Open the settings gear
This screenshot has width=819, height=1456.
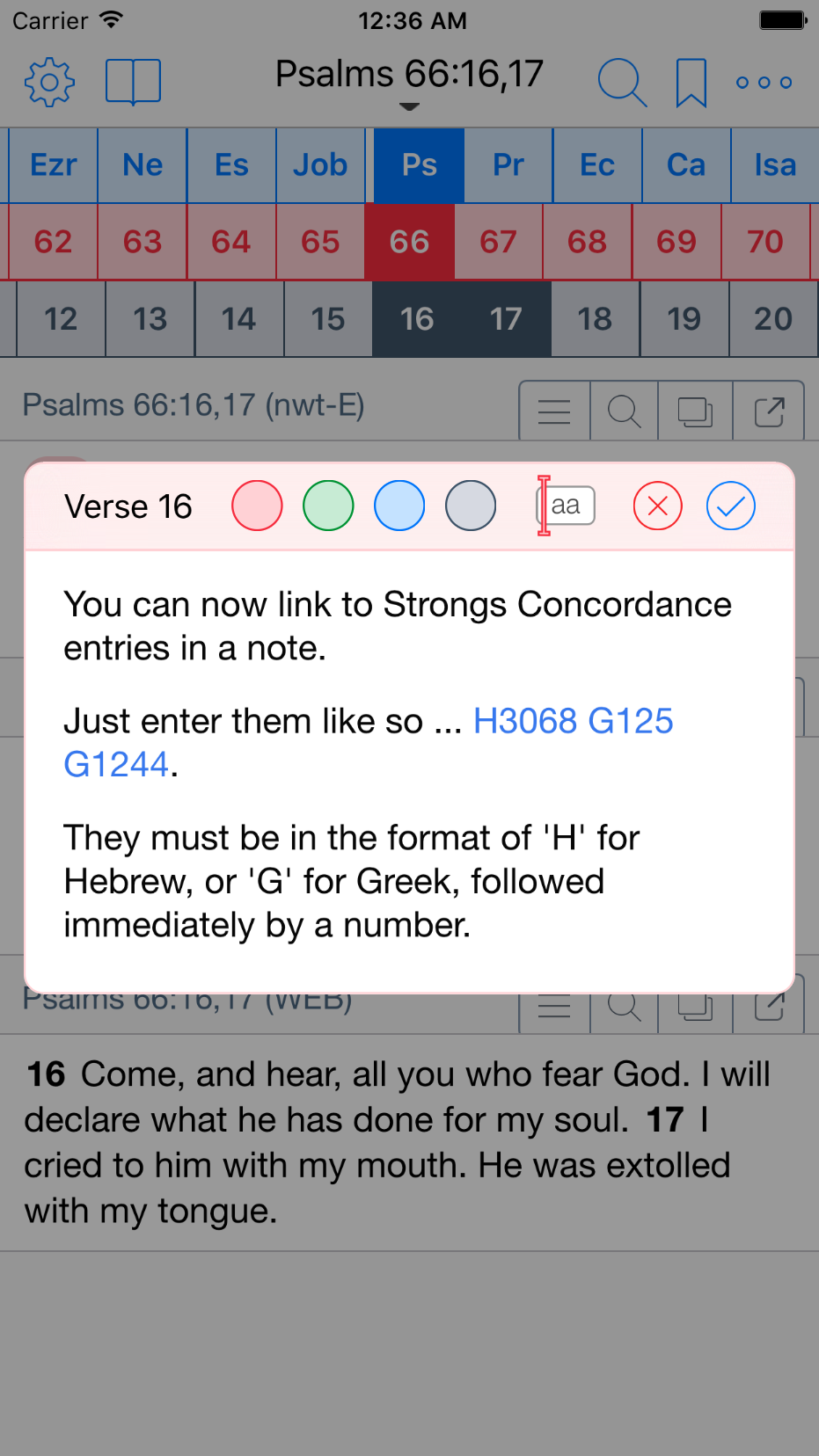49,83
